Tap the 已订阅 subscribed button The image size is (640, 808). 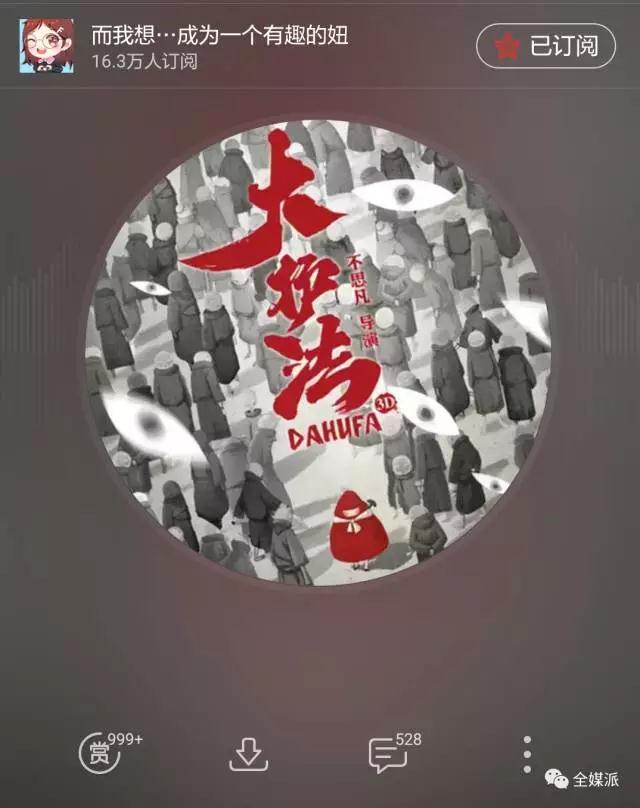click(545, 46)
